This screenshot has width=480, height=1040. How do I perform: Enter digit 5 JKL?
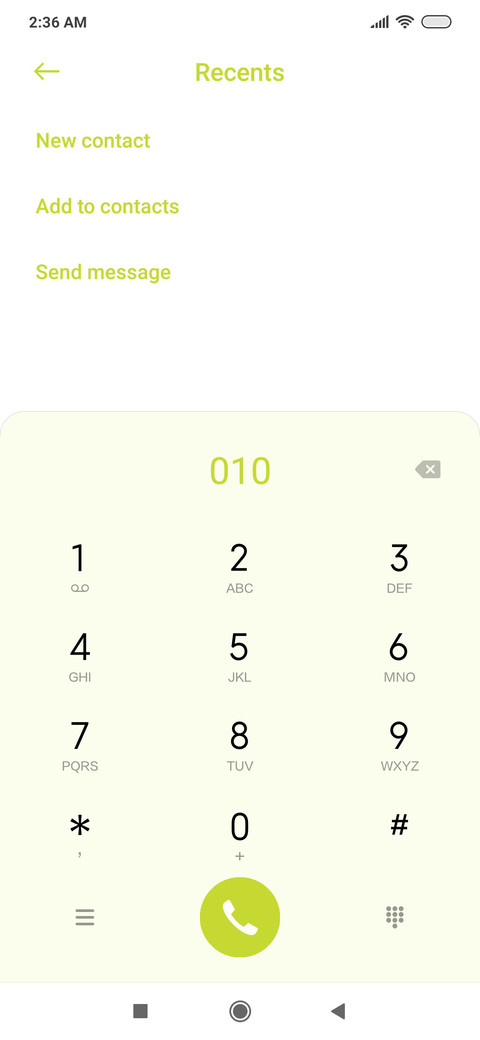[239, 657]
